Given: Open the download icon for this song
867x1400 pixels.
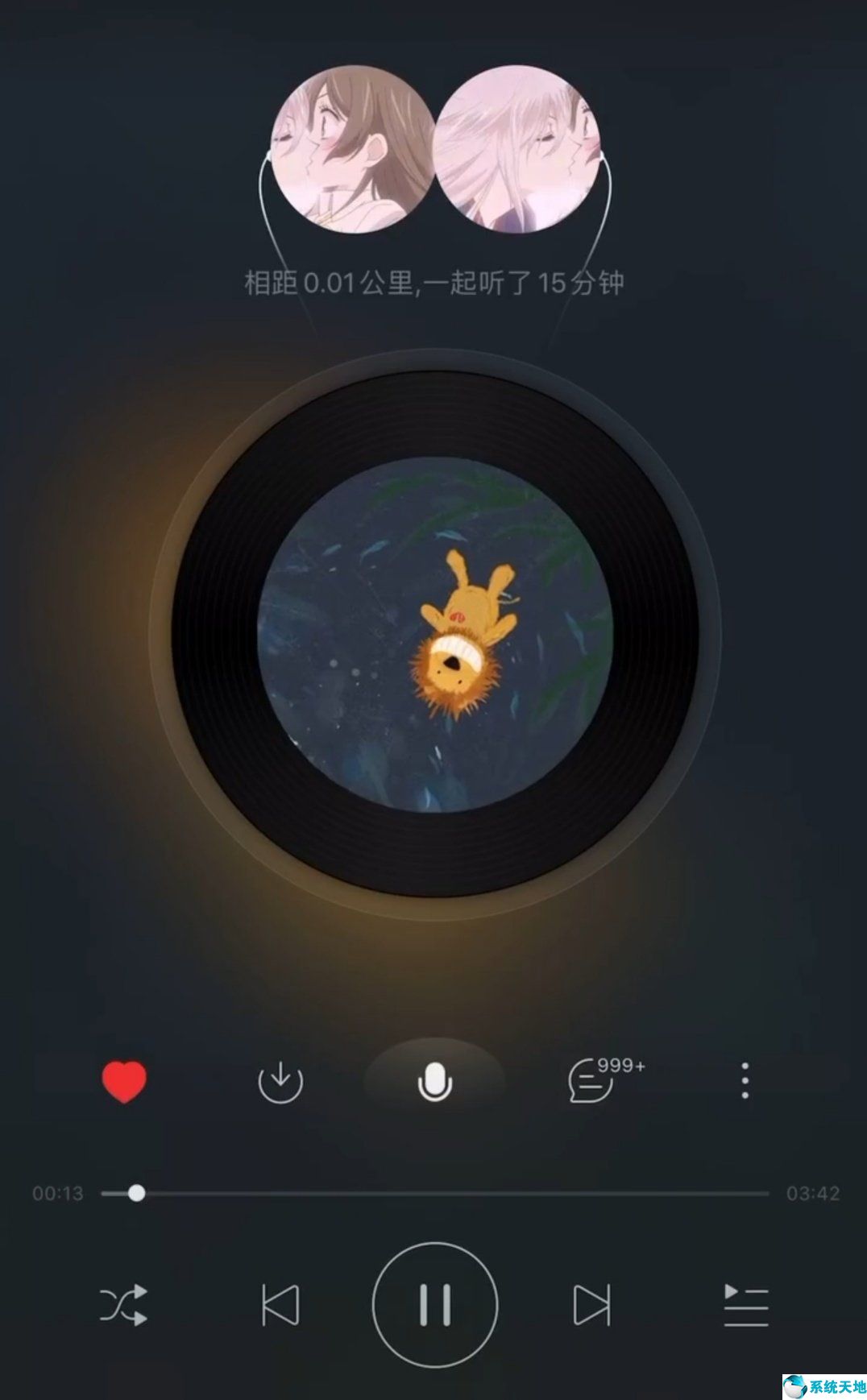Looking at the screenshot, I should pyautogui.click(x=280, y=1083).
